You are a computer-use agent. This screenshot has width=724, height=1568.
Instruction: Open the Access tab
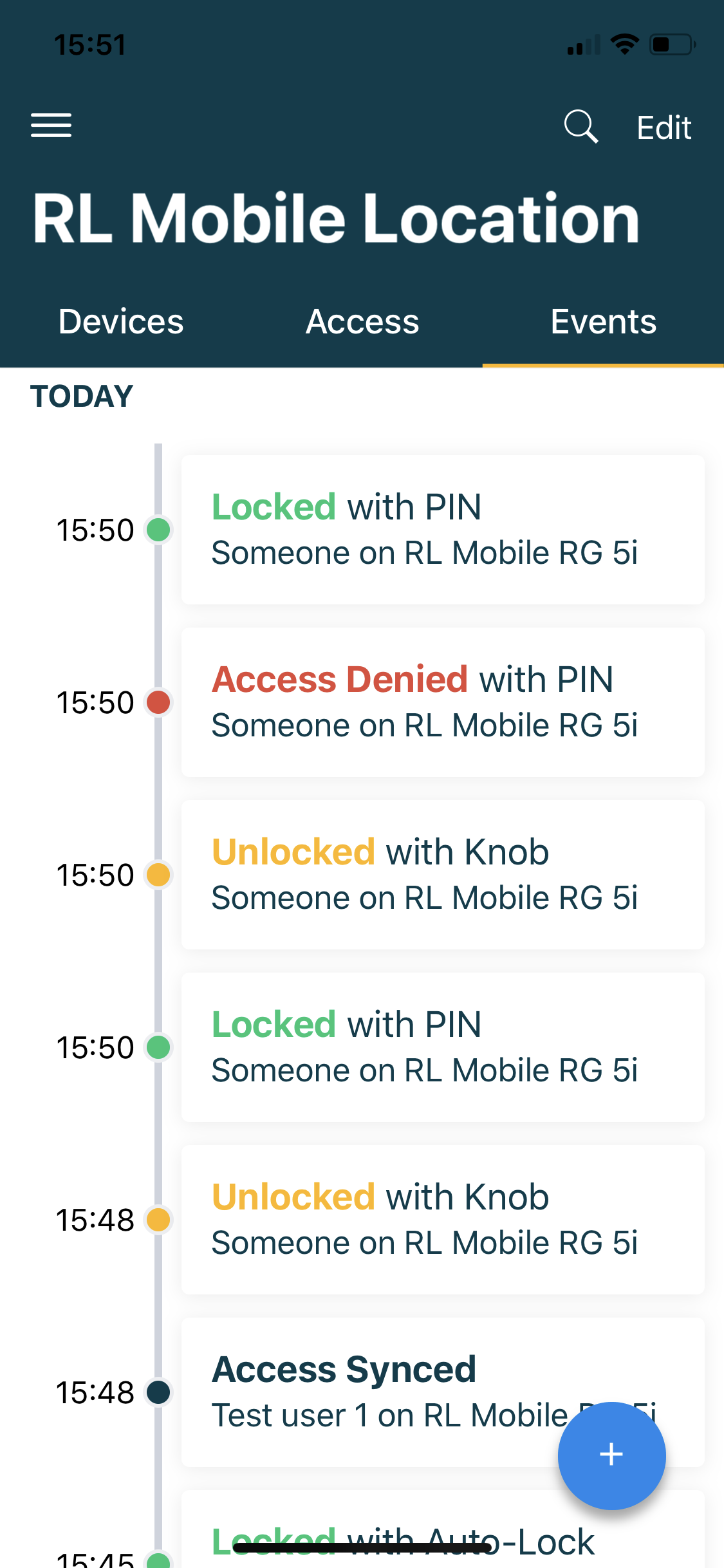[x=362, y=321]
